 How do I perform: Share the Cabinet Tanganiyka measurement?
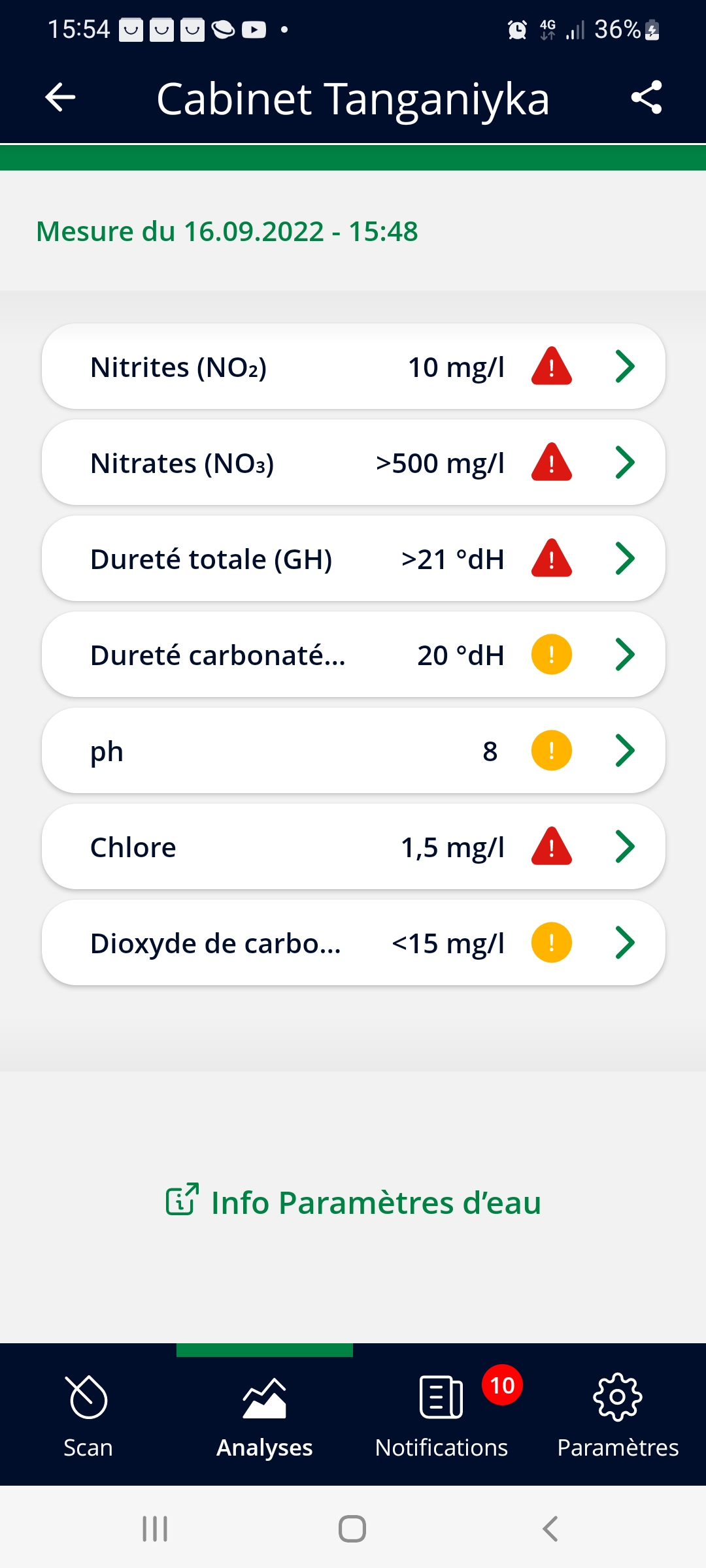point(647,98)
